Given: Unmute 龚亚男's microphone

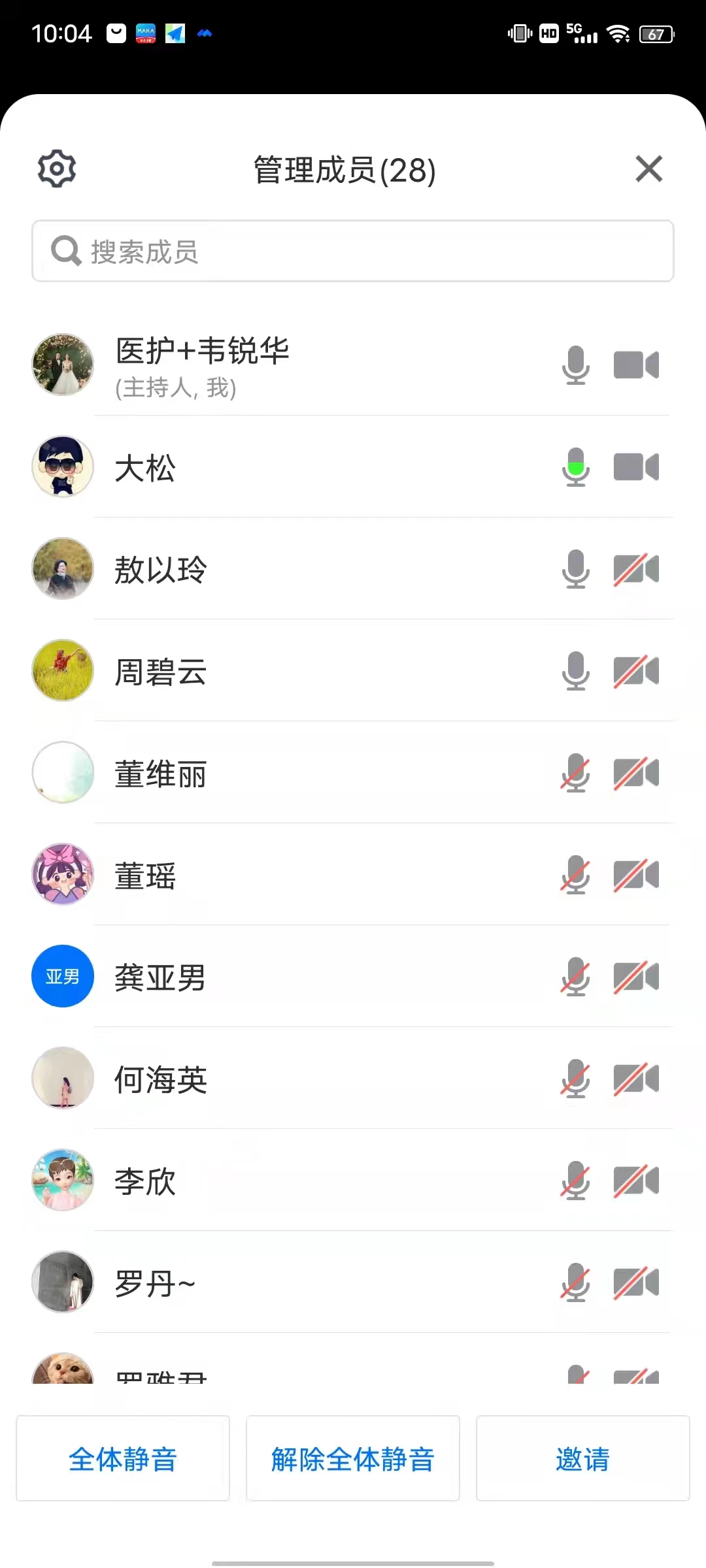Looking at the screenshot, I should click(575, 976).
